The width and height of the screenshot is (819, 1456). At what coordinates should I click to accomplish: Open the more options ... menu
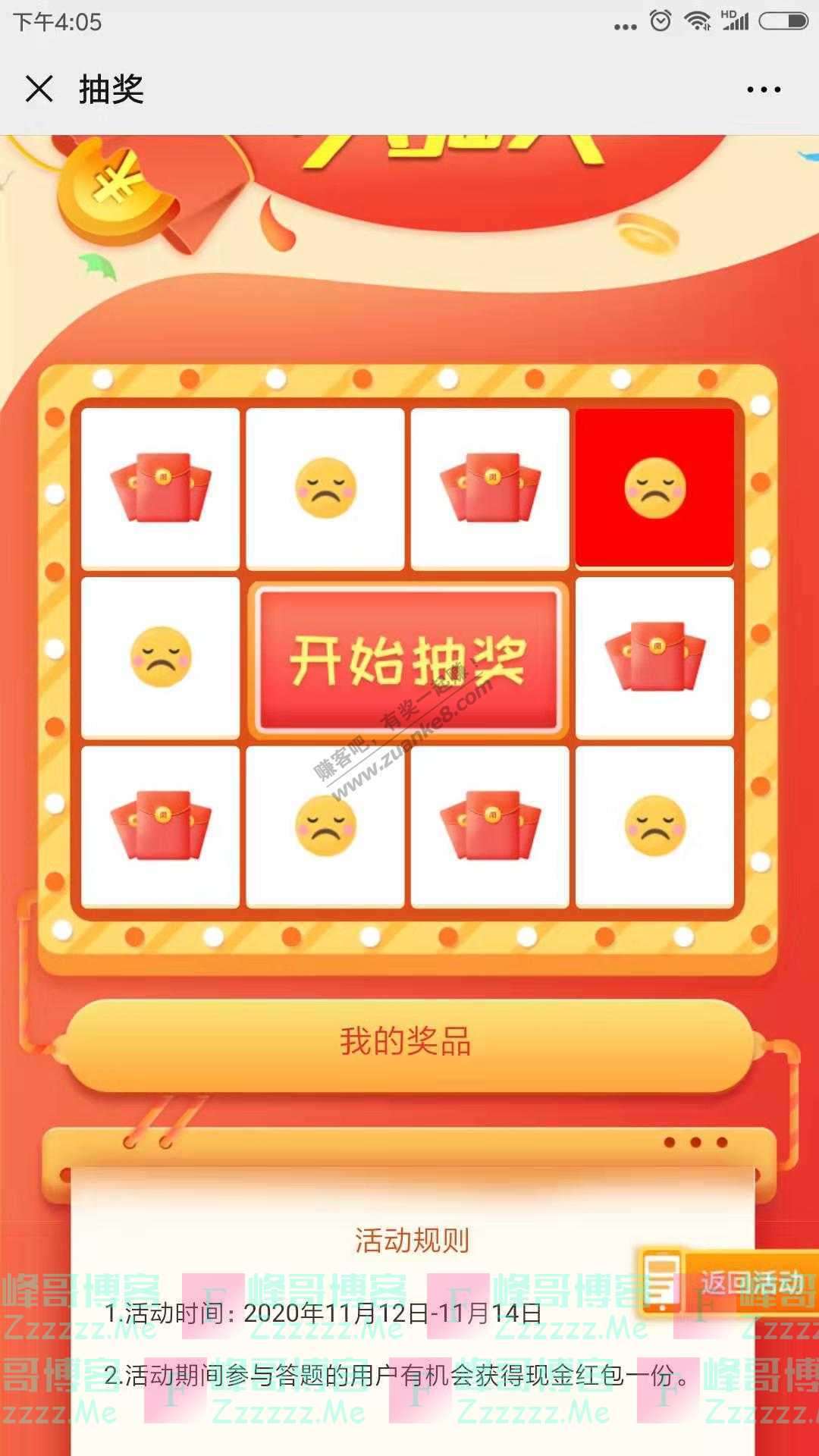coord(762,89)
